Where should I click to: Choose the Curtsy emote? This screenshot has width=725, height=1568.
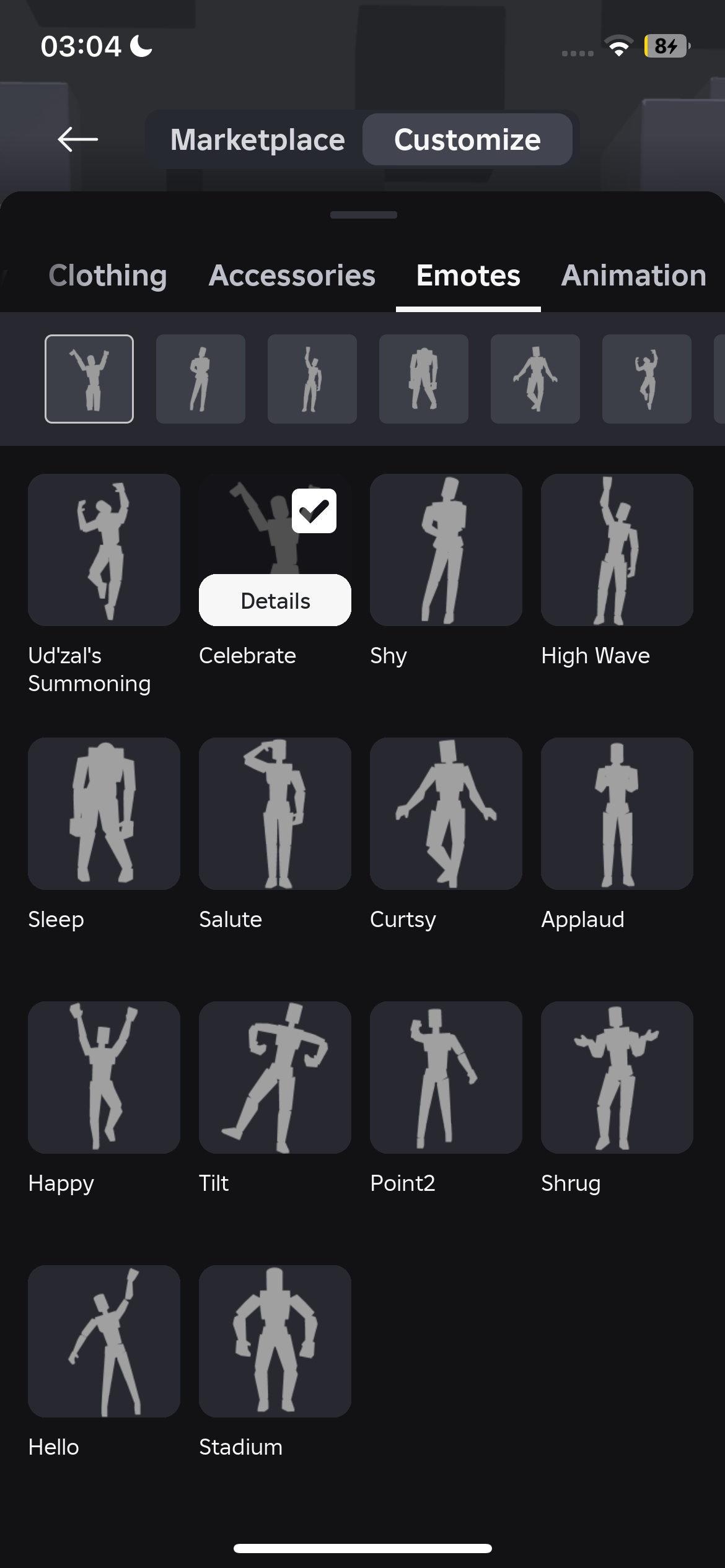(x=446, y=814)
